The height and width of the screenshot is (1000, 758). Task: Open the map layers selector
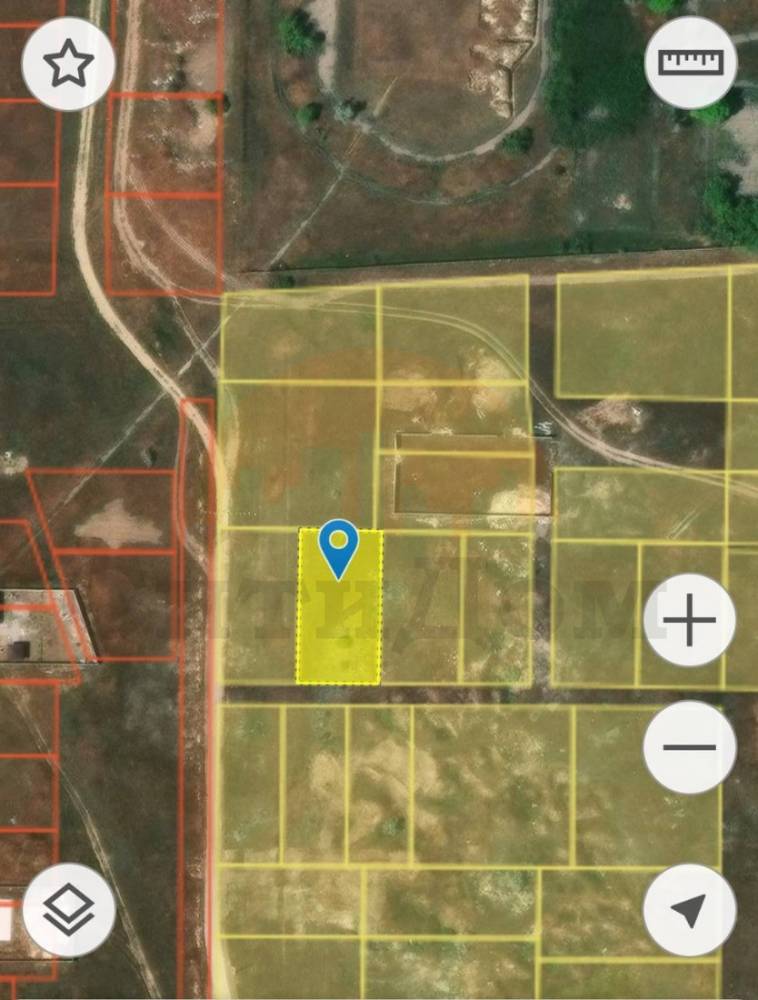click(68, 909)
